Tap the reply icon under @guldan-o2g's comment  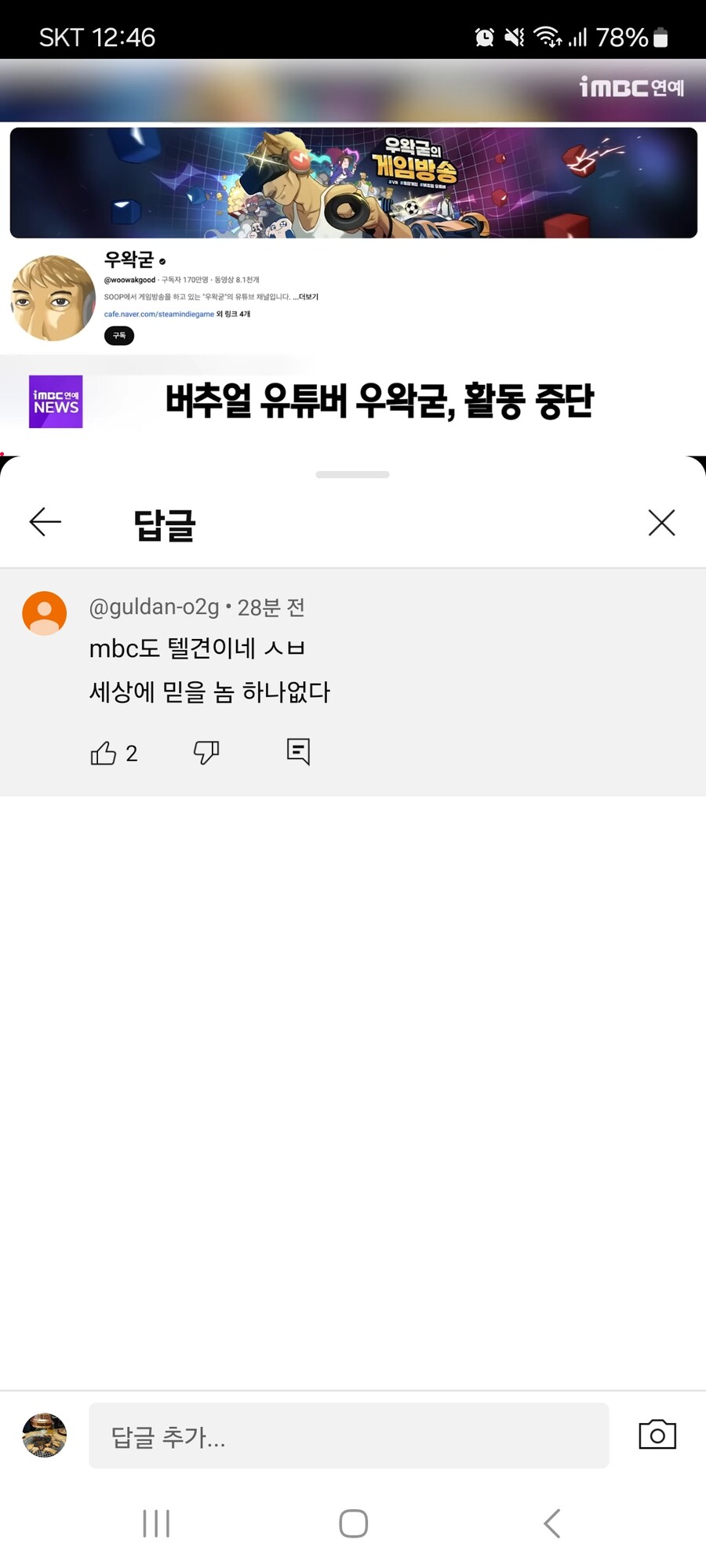pos(298,752)
